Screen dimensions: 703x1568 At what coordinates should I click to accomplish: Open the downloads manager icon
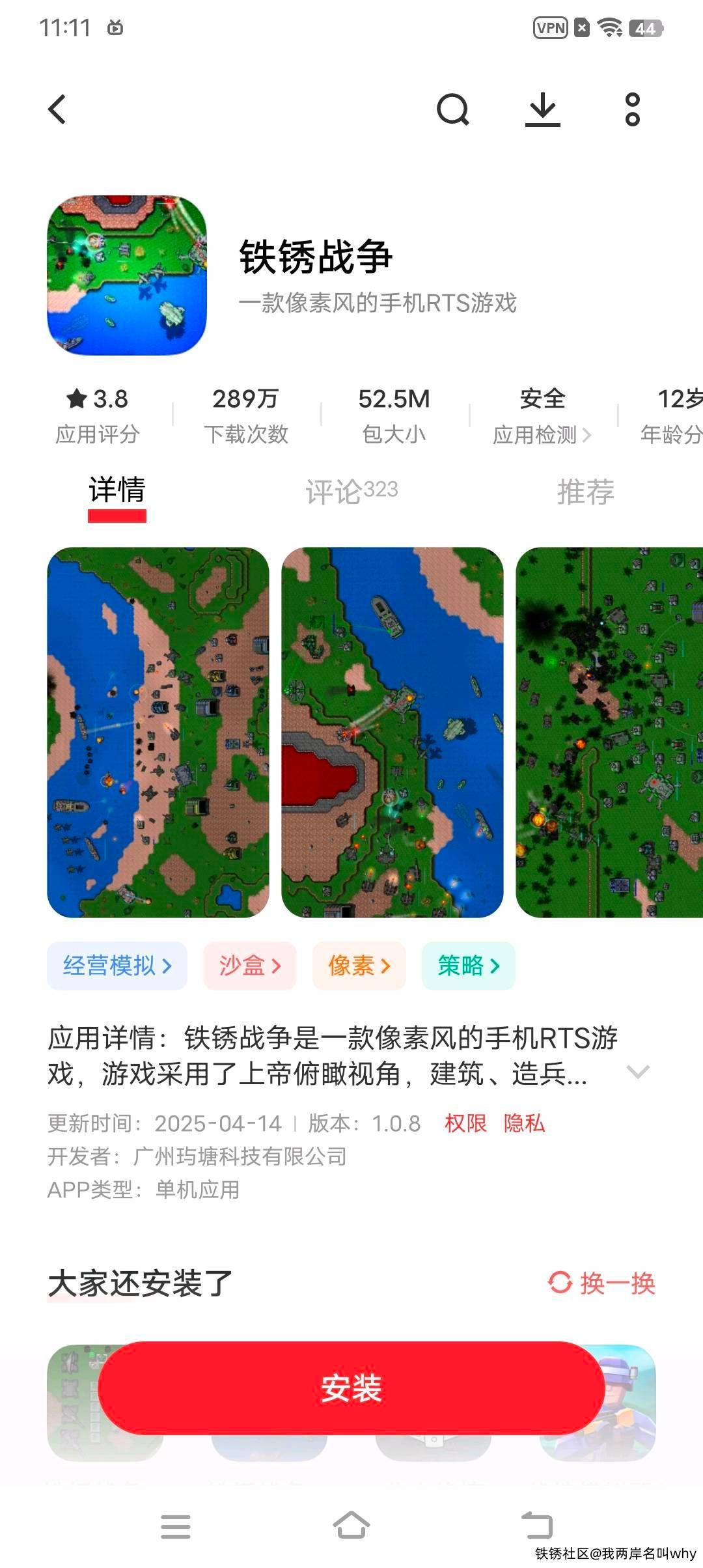tap(542, 109)
